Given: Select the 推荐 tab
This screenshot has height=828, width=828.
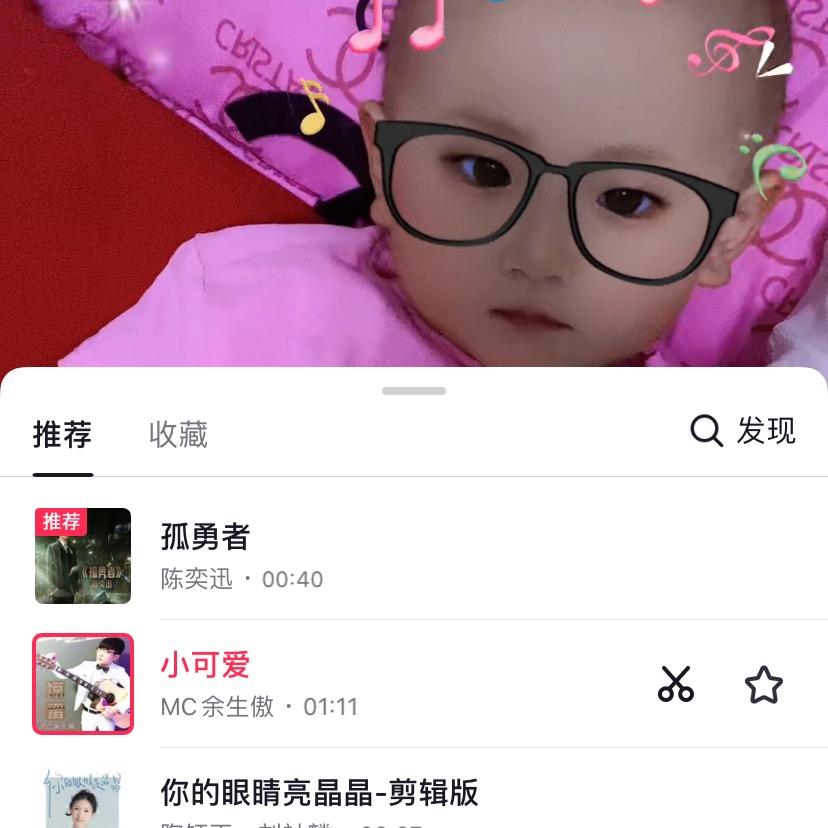Looking at the screenshot, I should tap(62, 434).
